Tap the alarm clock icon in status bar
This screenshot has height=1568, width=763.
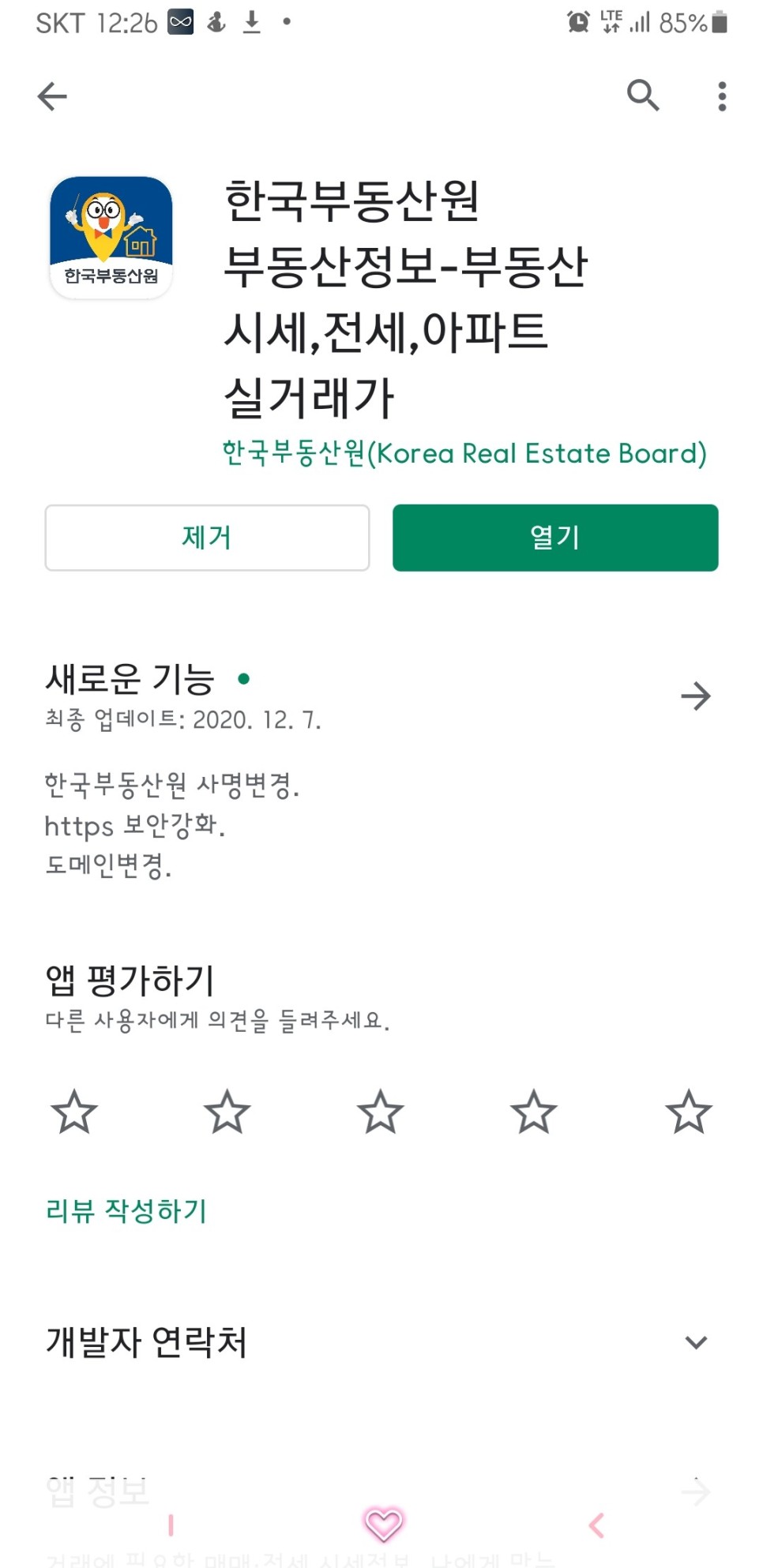(577, 21)
